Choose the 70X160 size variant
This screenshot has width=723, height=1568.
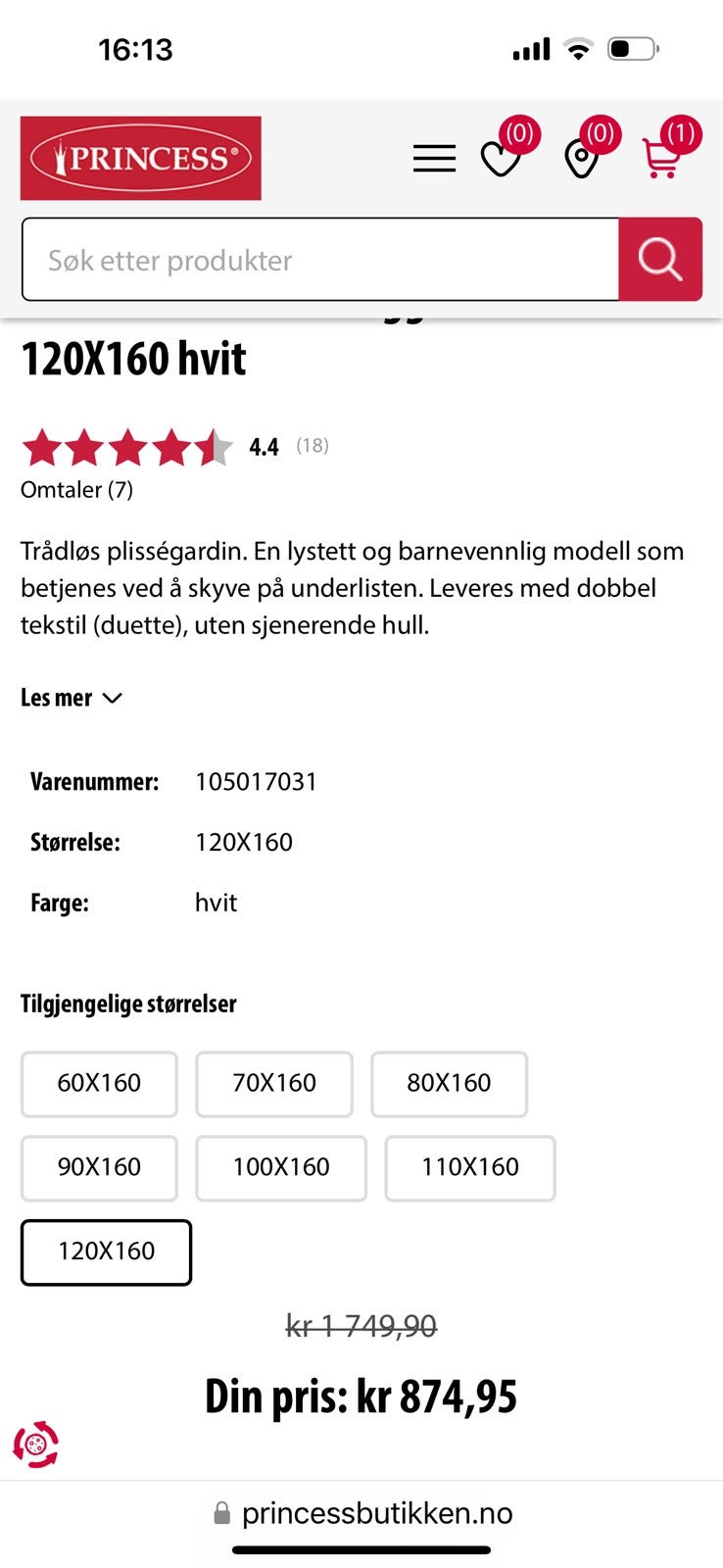pos(273,1084)
